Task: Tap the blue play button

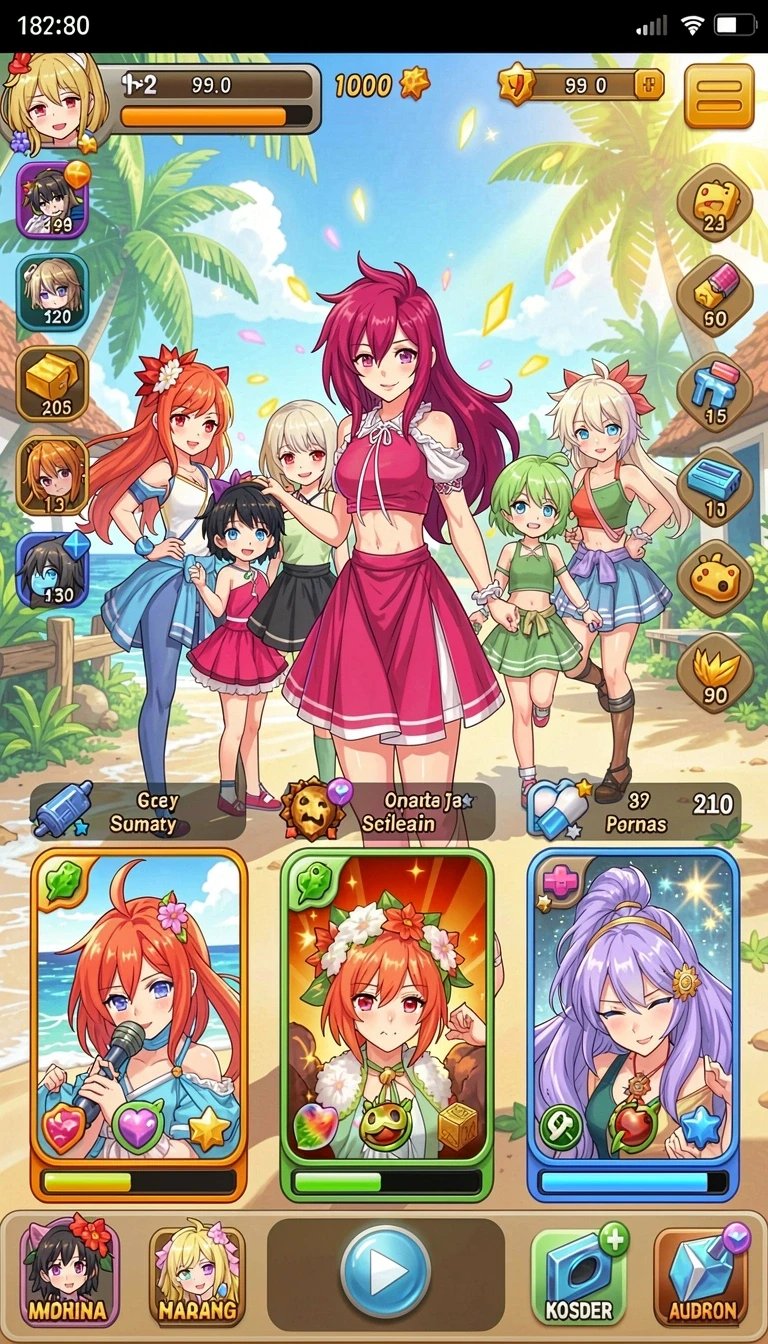Action: [386, 1271]
